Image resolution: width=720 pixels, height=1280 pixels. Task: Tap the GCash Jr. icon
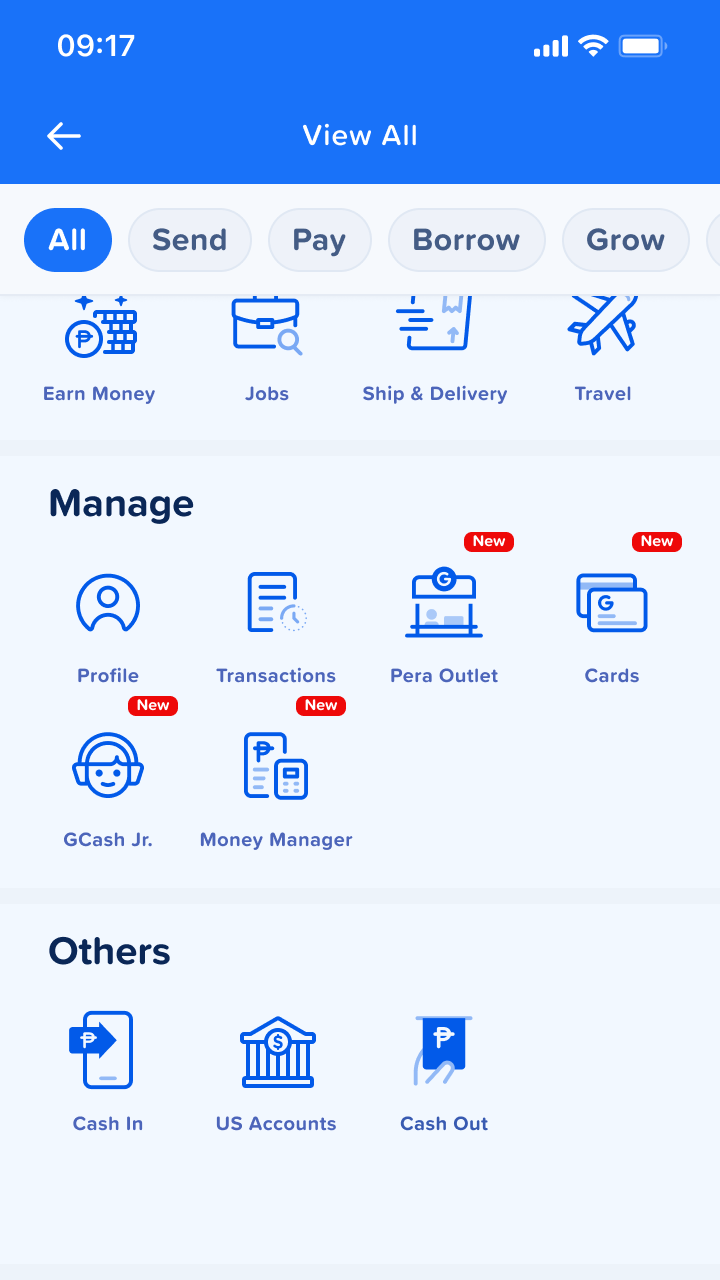[108, 765]
